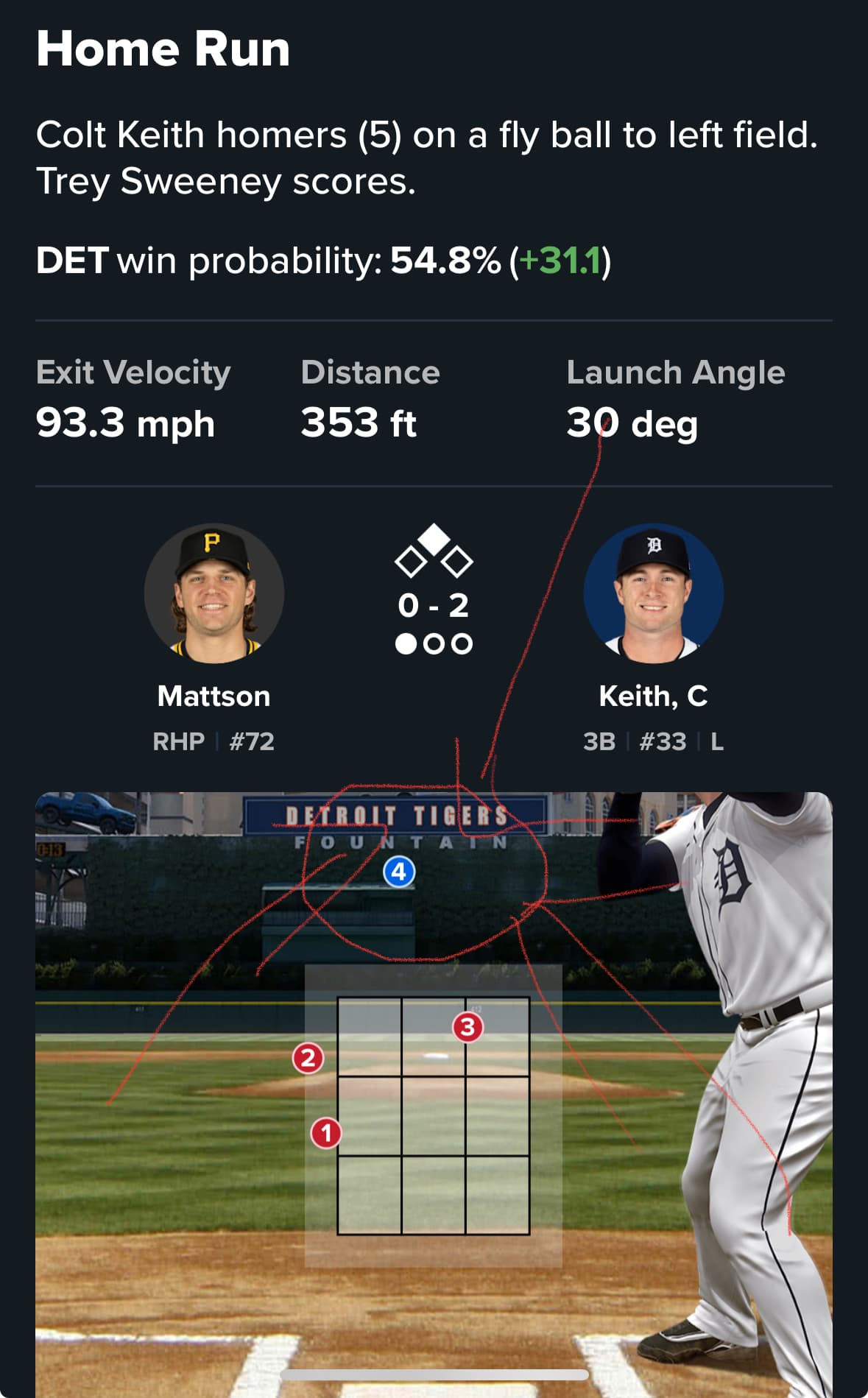This screenshot has height=1398, width=868.
Task: Select pitch 2 marker left of zone
Action: 308,1058
